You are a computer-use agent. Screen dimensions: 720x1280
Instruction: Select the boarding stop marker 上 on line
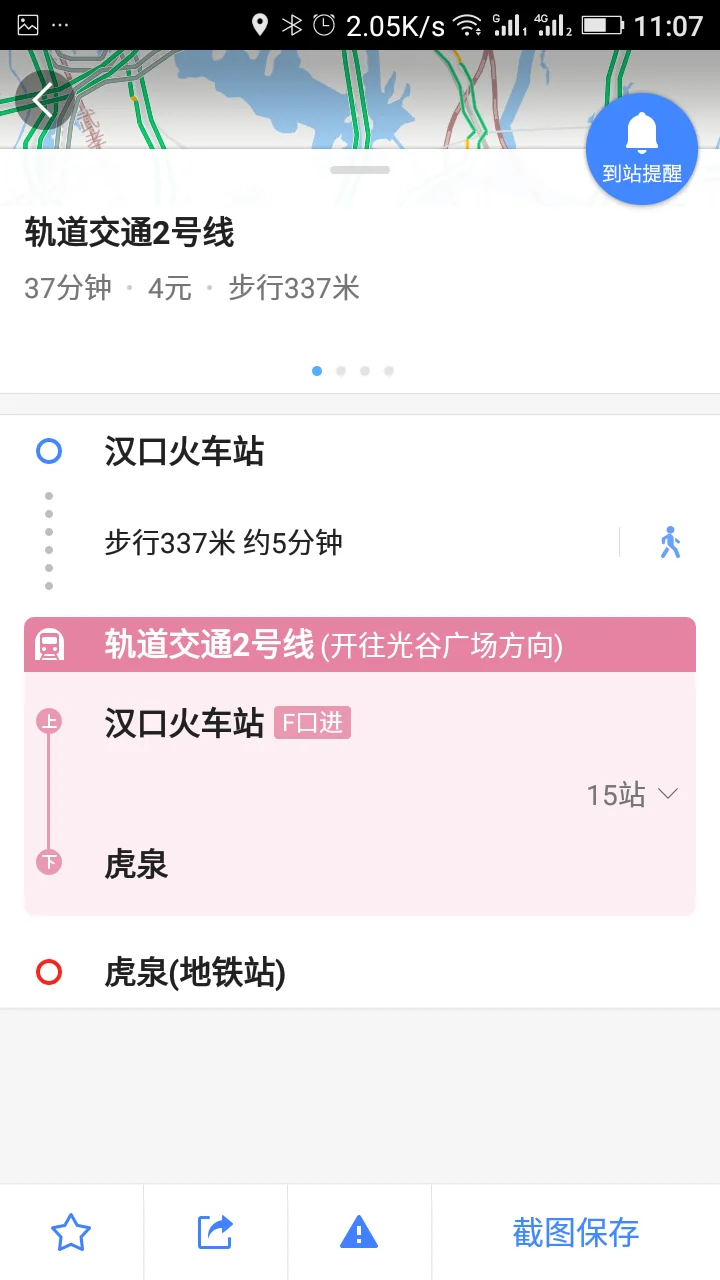click(x=49, y=721)
